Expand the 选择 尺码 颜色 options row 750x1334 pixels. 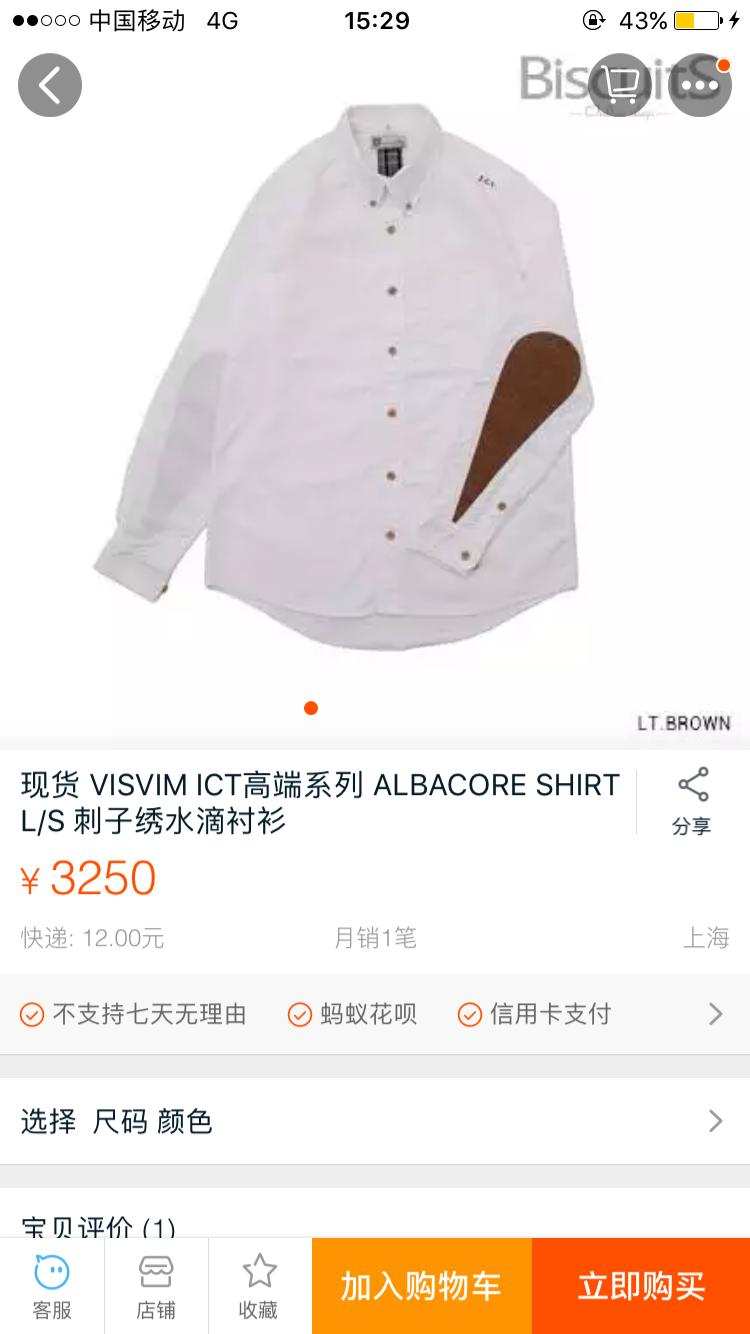(375, 1121)
